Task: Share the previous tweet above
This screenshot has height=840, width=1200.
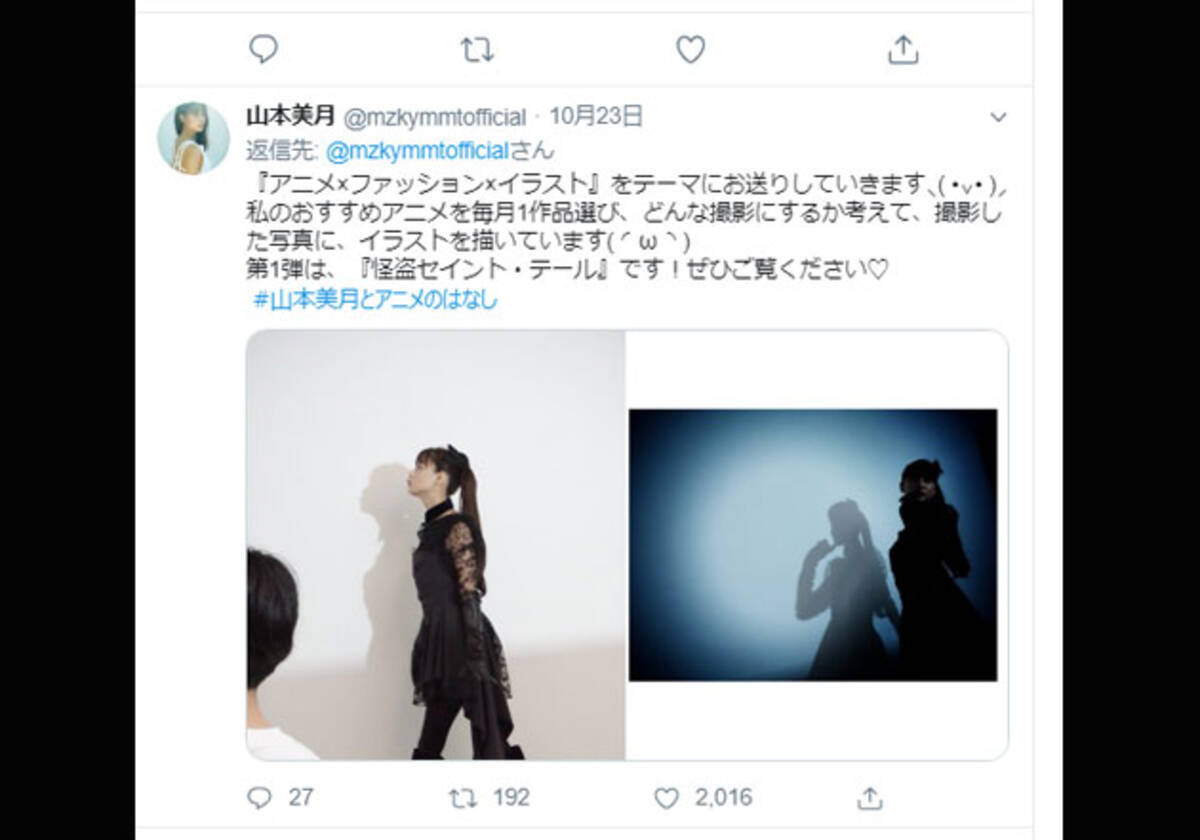Action: tap(903, 48)
